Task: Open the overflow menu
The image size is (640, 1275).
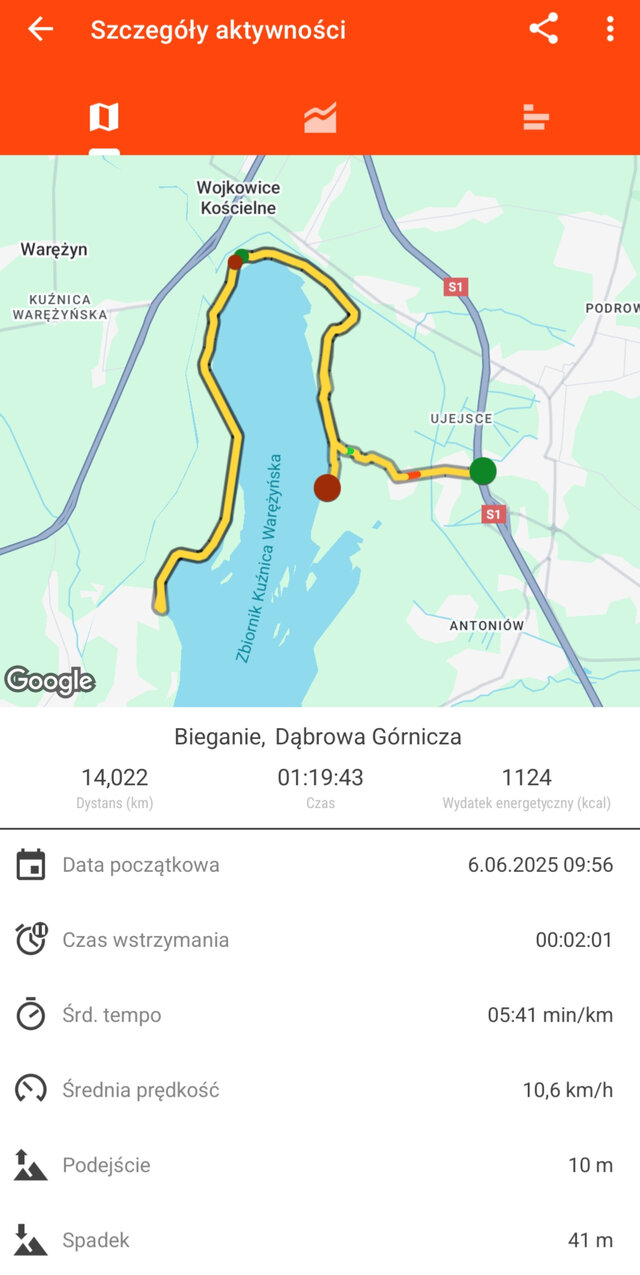Action: pos(609,29)
